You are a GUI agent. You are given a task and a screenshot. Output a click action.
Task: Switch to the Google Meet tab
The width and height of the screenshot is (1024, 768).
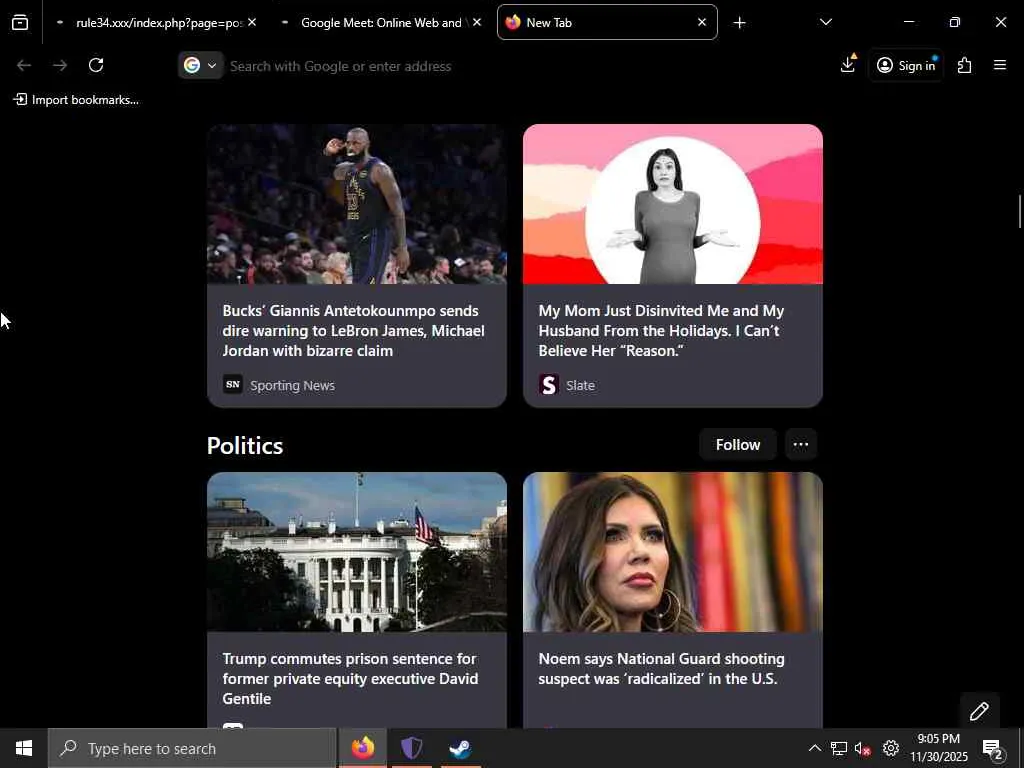(380, 22)
